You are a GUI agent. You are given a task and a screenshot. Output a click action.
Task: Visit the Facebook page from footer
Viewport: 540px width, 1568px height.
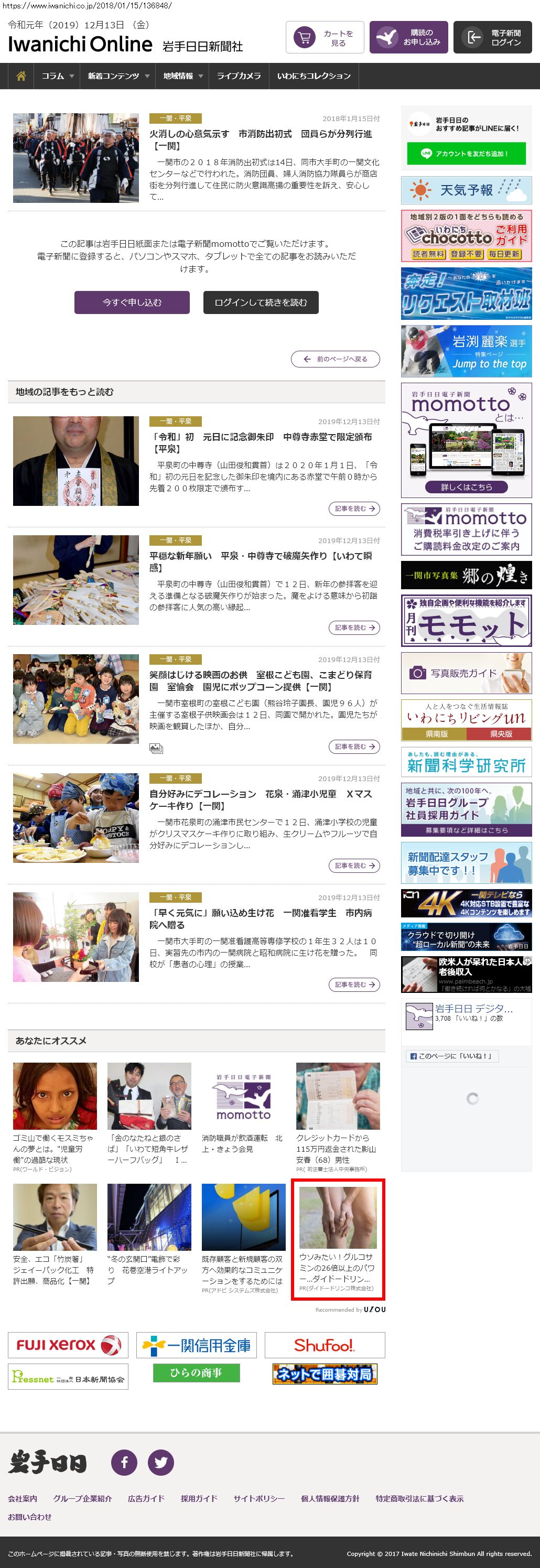point(124,1462)
